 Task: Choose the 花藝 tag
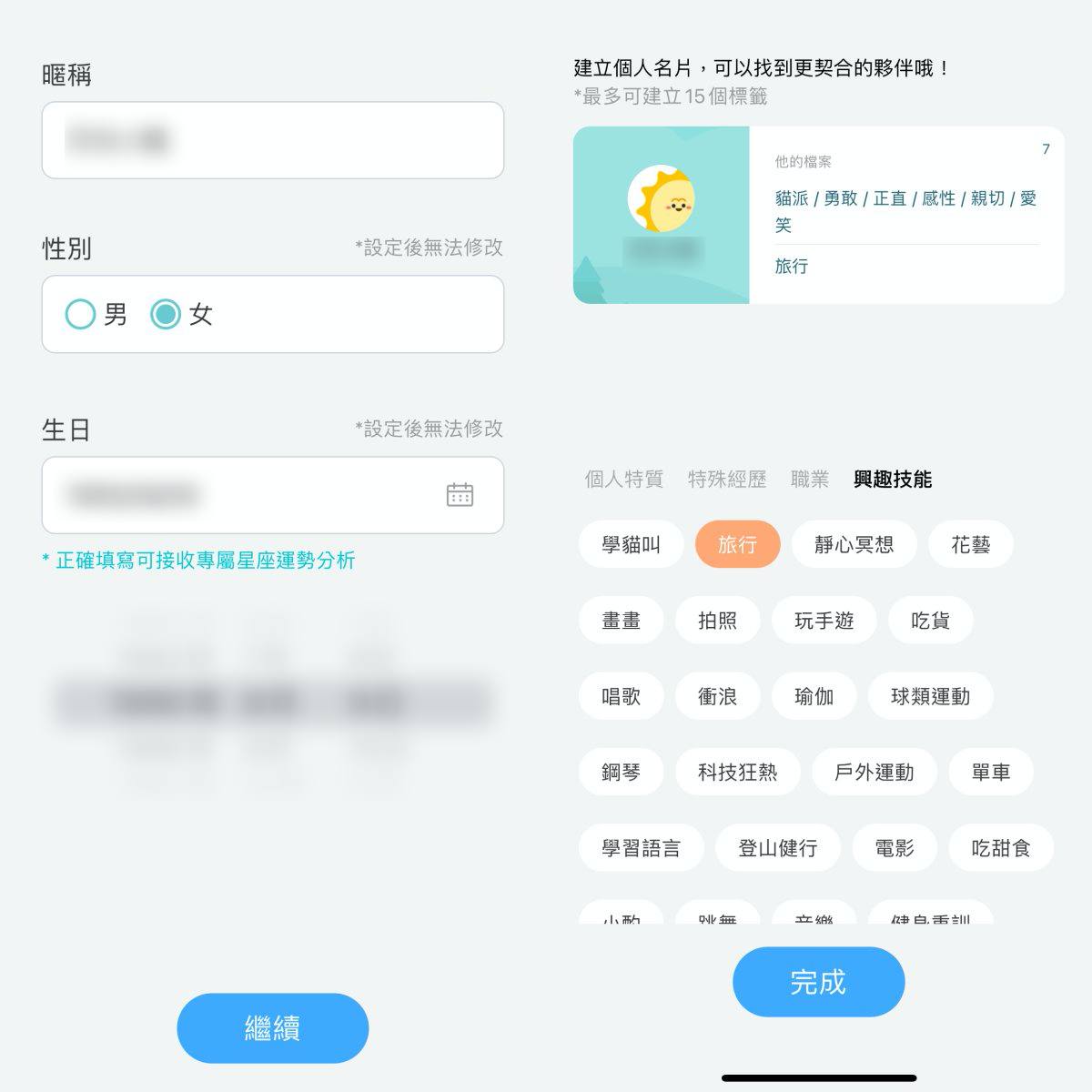(970, 545)
